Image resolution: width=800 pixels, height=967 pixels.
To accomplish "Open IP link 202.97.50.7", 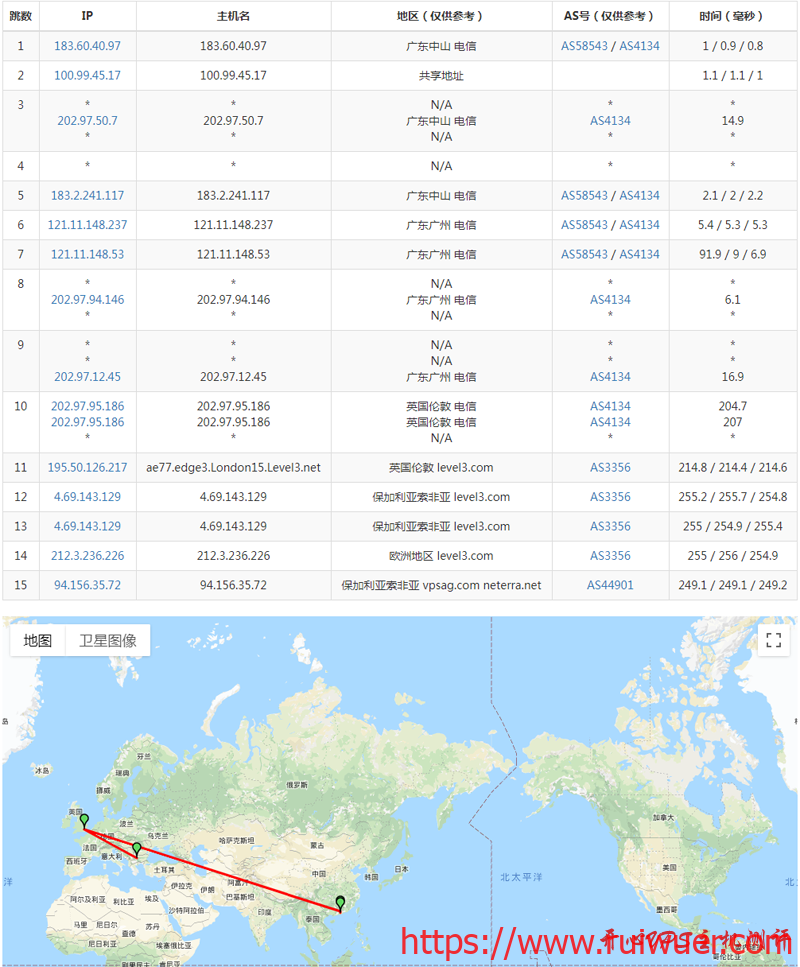I will tap(87, 120).
